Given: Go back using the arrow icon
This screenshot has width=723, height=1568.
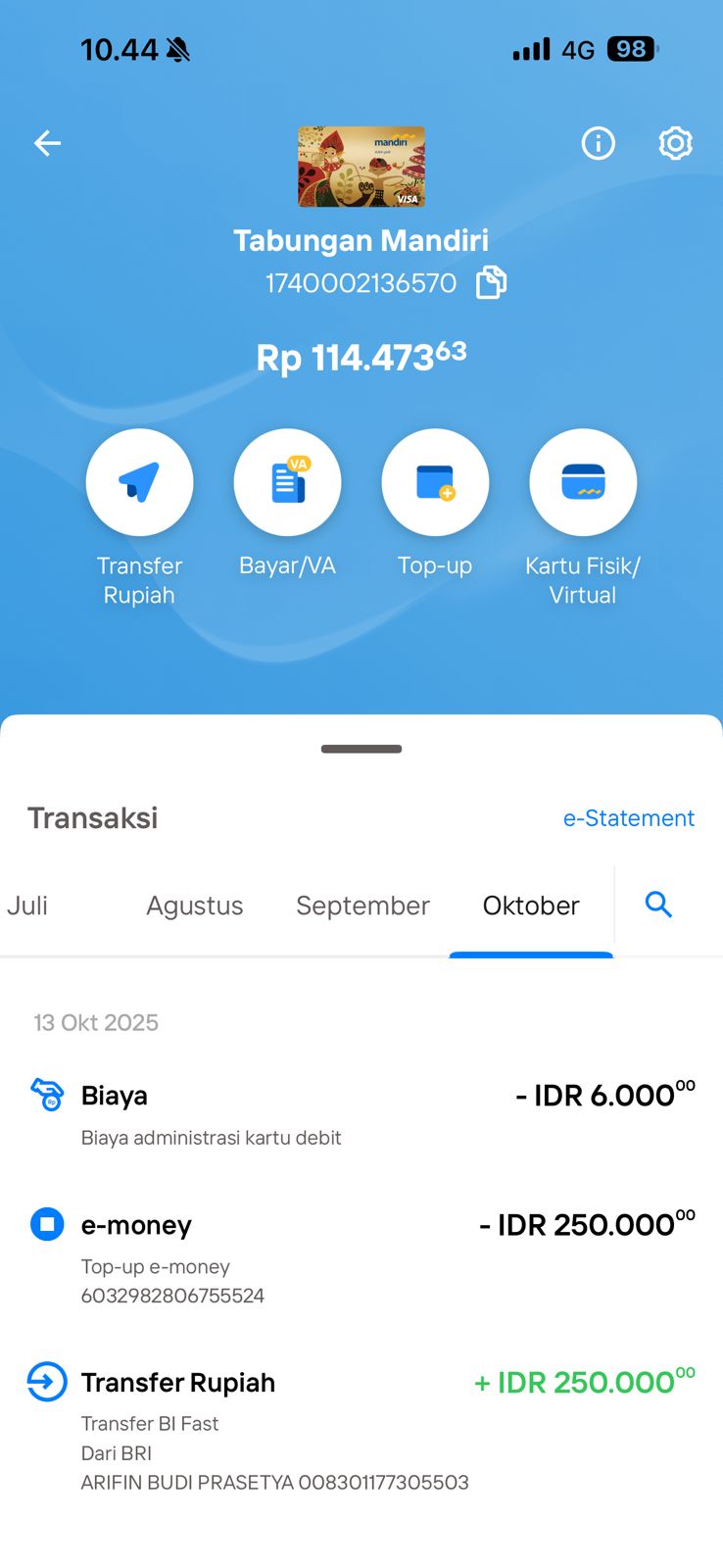Looking at the screenshot, I should click(47, 144).
